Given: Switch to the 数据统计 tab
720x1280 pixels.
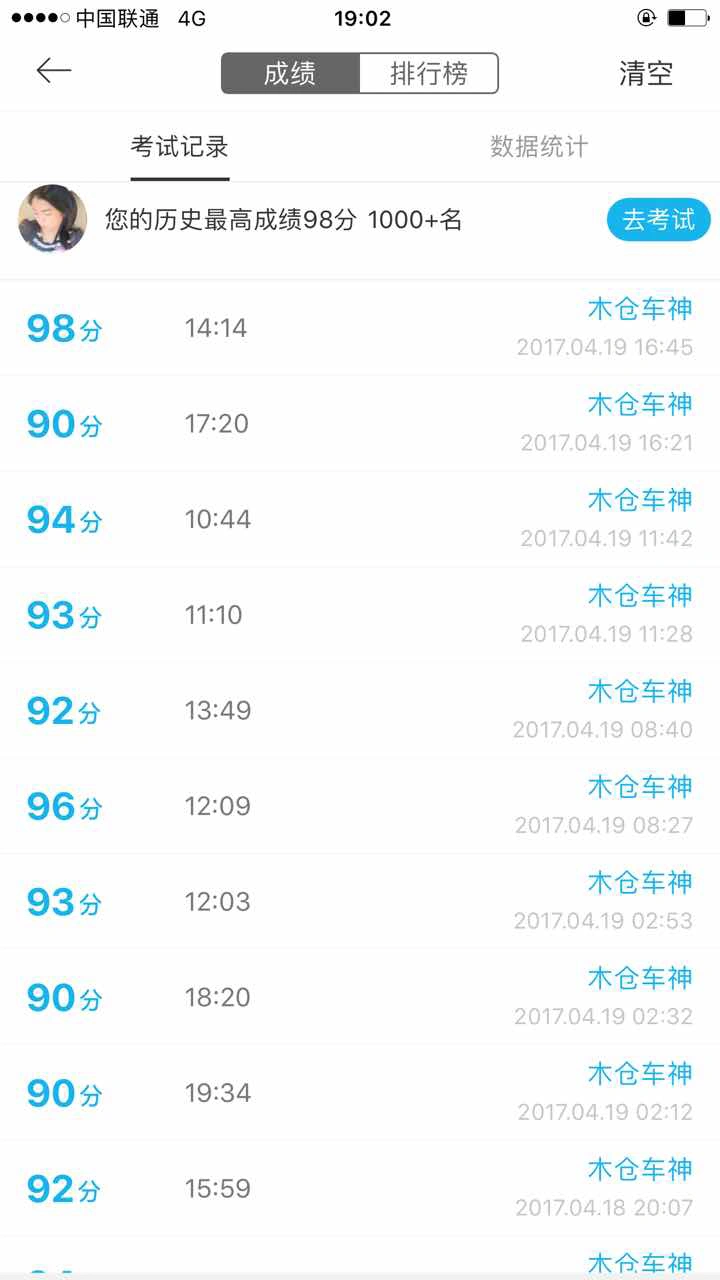Looking at the screenshot, I should point(539,147).
